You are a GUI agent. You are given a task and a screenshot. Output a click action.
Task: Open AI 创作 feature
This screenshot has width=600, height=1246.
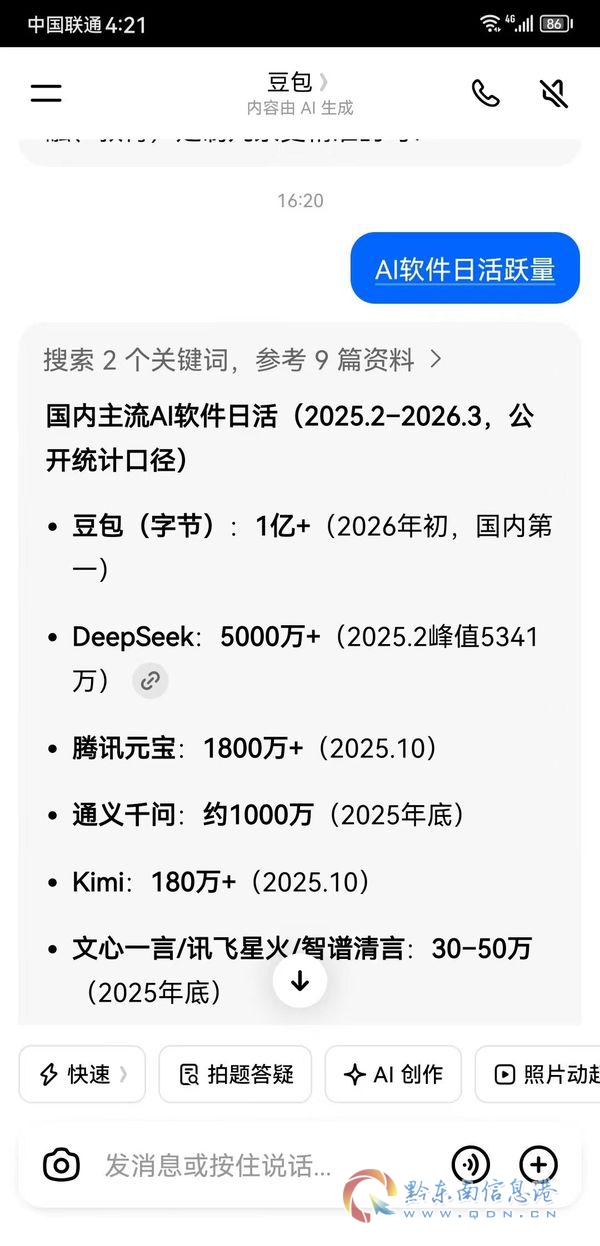tap(393, 1075)
